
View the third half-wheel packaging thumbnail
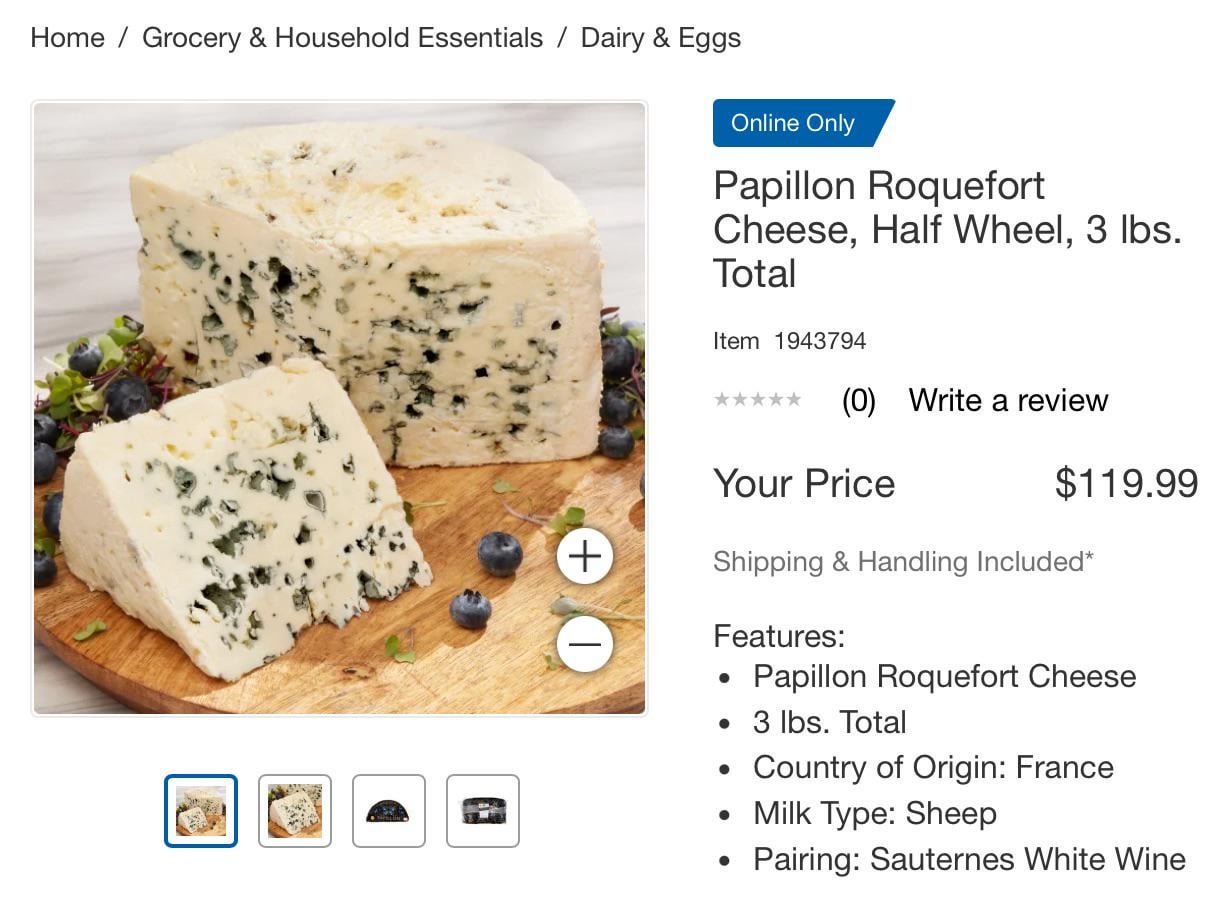tap(389, 811)
